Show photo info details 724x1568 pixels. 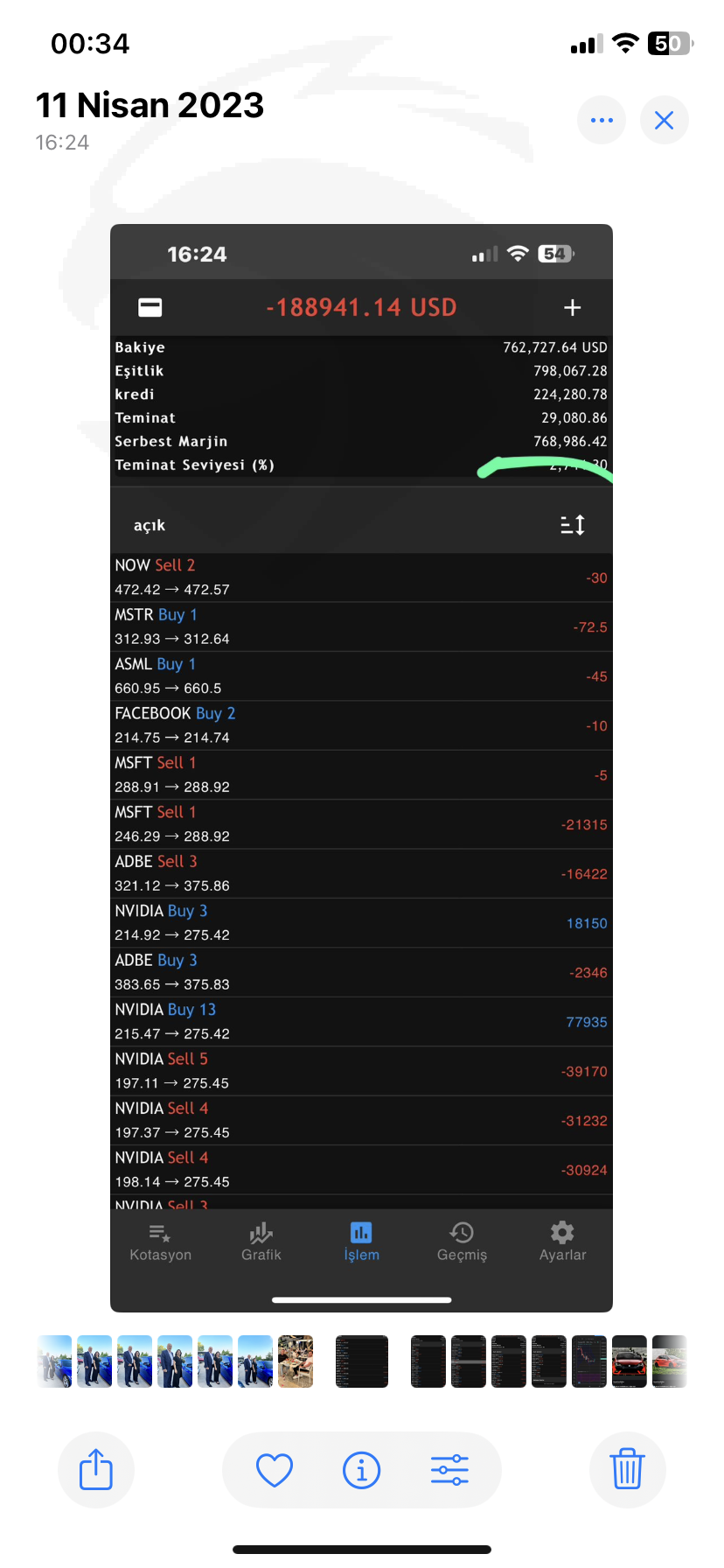(x=361, y=1470)
